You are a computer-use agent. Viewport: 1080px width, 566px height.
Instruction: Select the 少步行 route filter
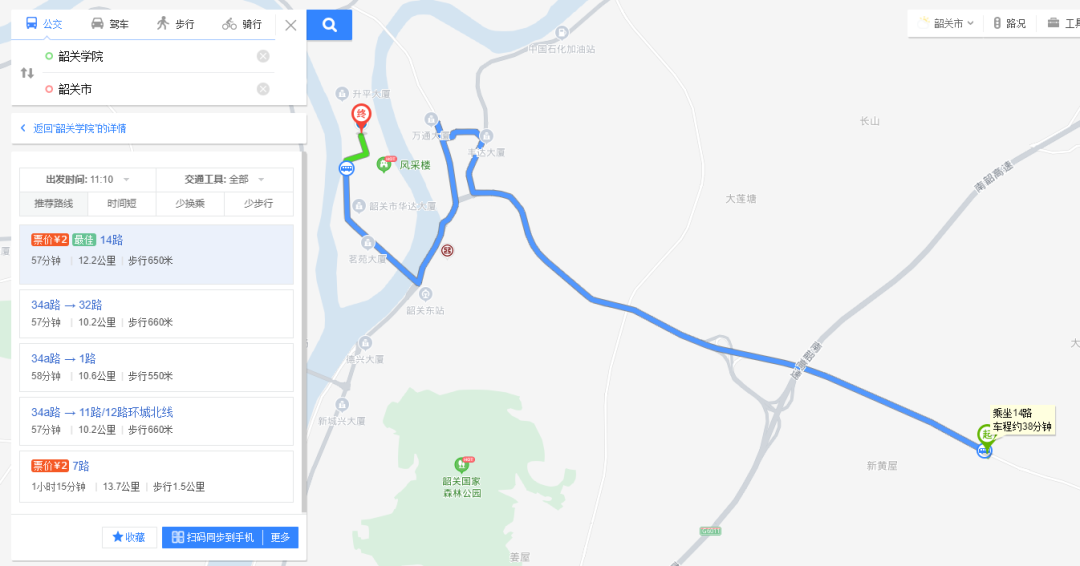click(259, 204)
